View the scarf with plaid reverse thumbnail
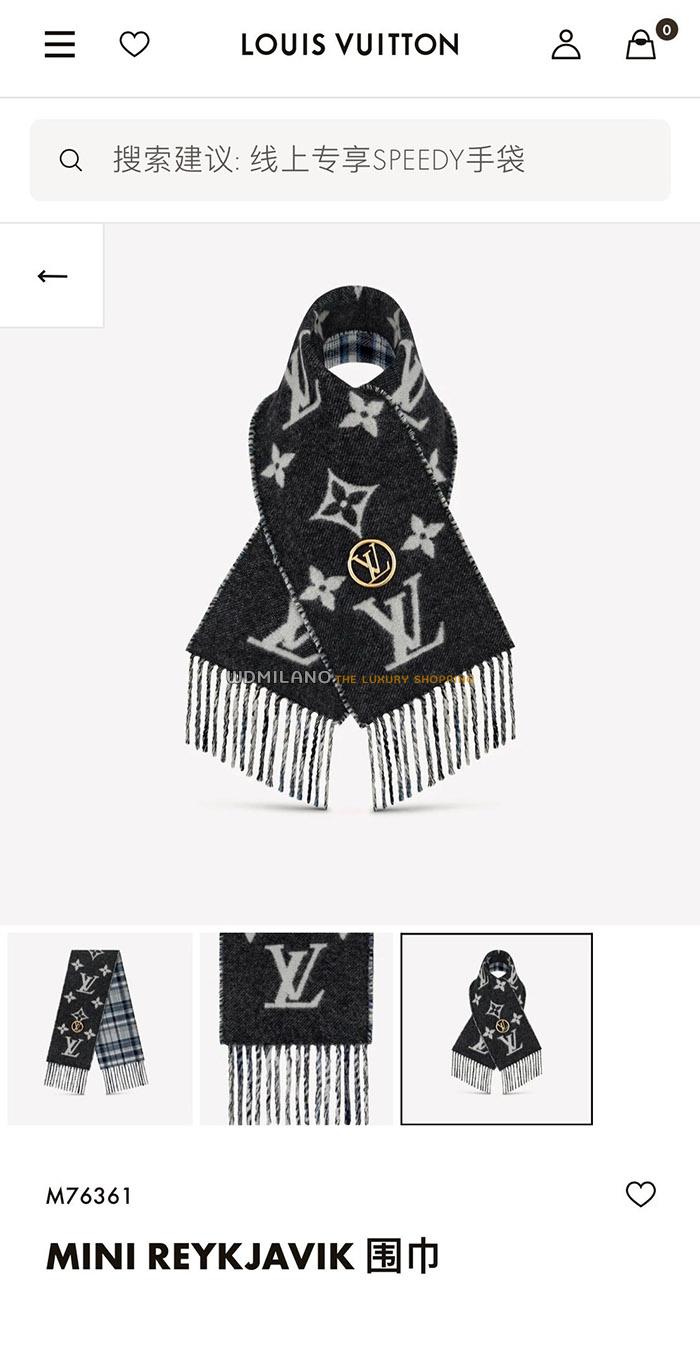Image resolution: width=700 pixels, height=1354 pixels. (100, 1028)
